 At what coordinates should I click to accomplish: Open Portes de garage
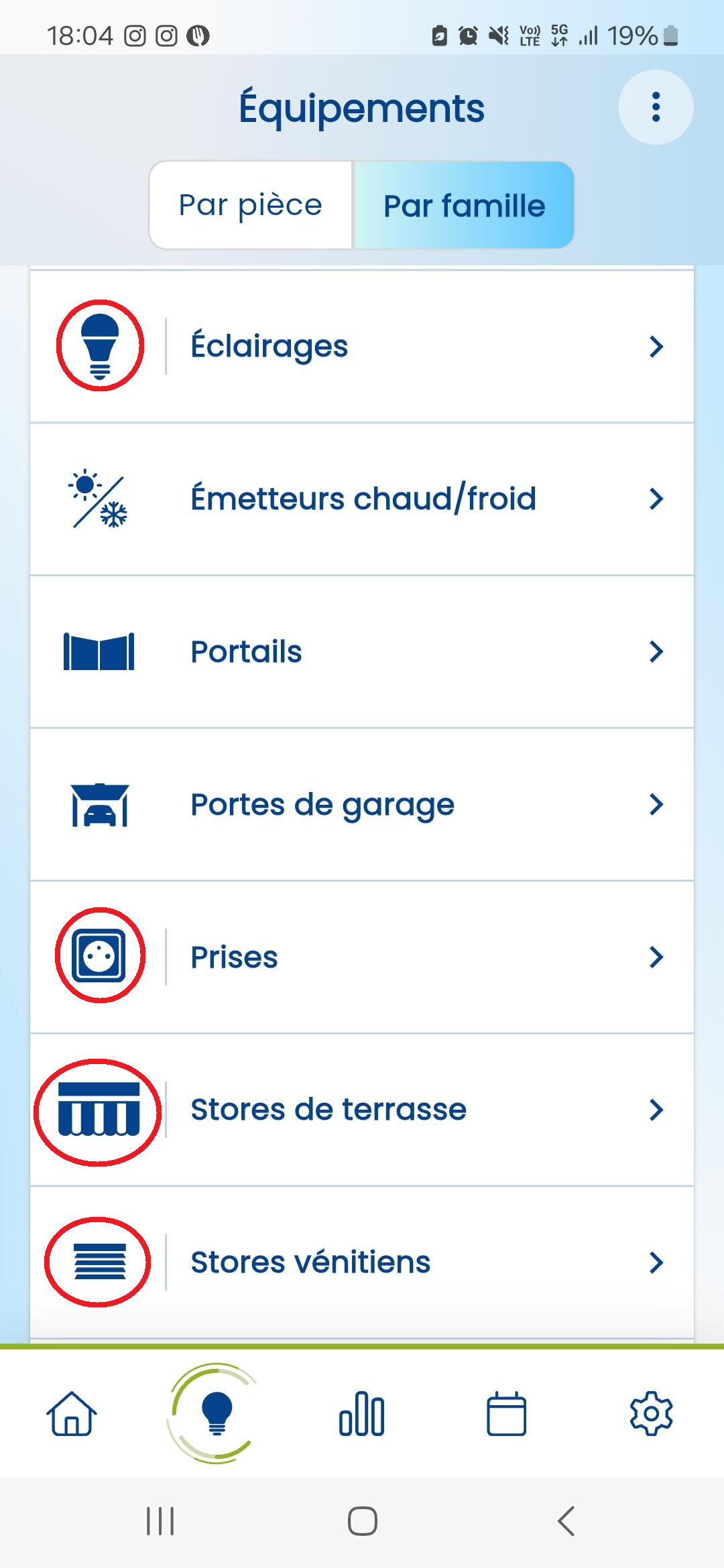362,805
